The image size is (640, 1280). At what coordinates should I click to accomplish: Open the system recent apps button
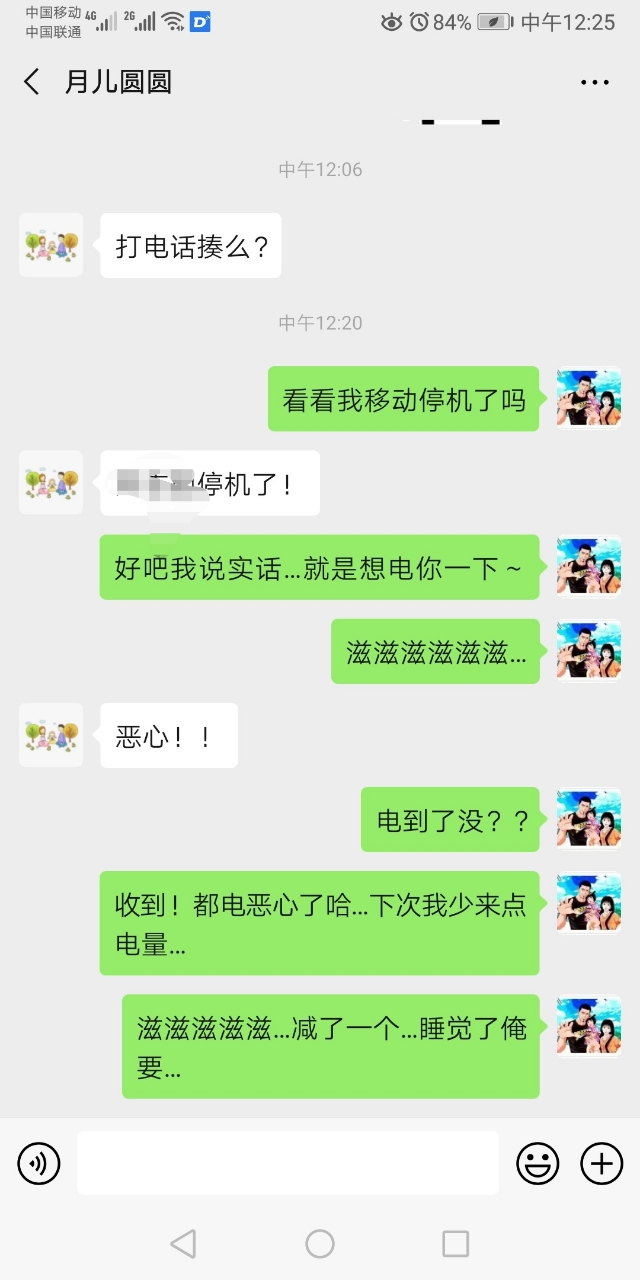point(455,1243)
